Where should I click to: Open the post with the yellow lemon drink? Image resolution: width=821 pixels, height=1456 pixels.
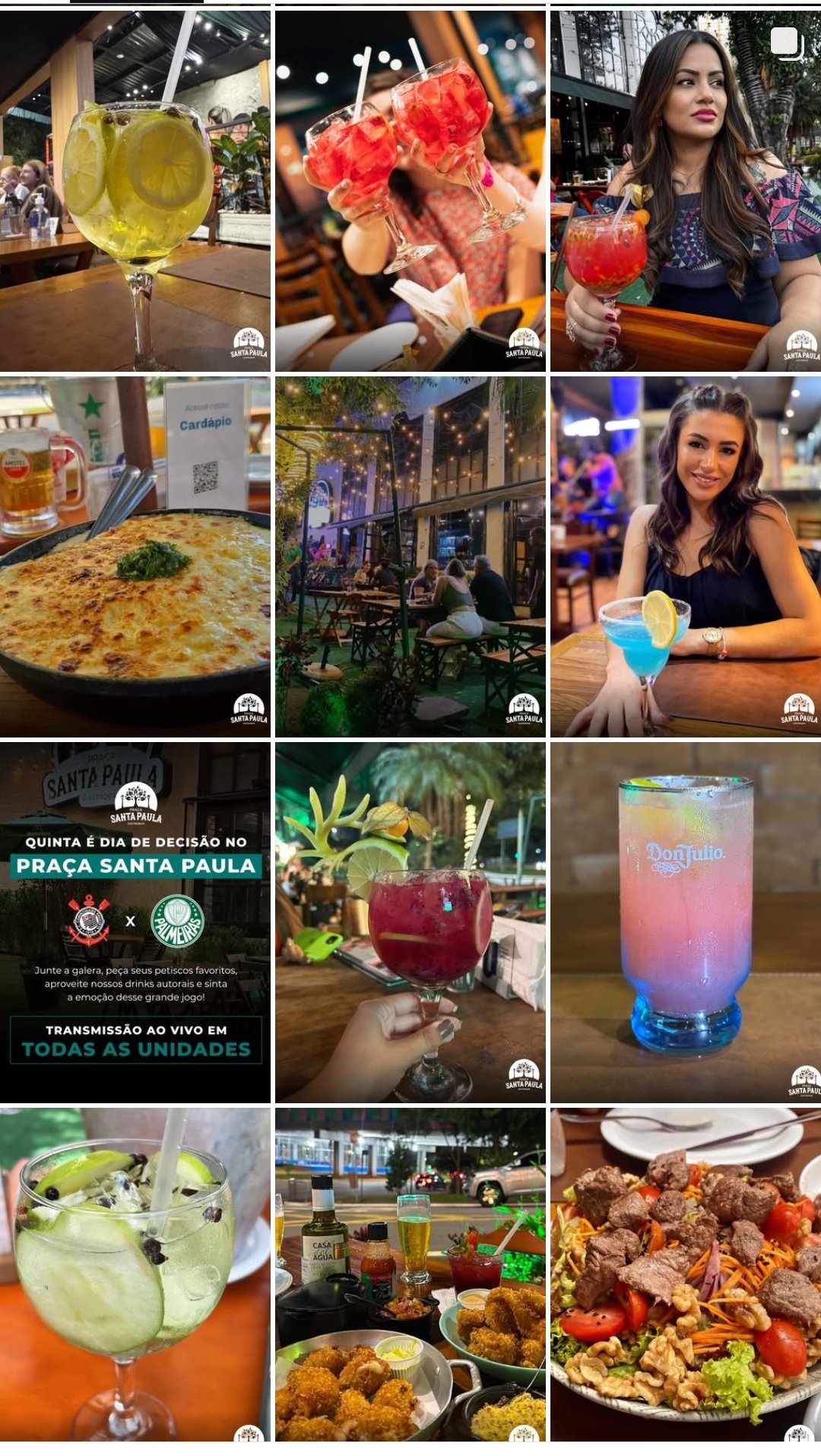(x=135, y=190)
